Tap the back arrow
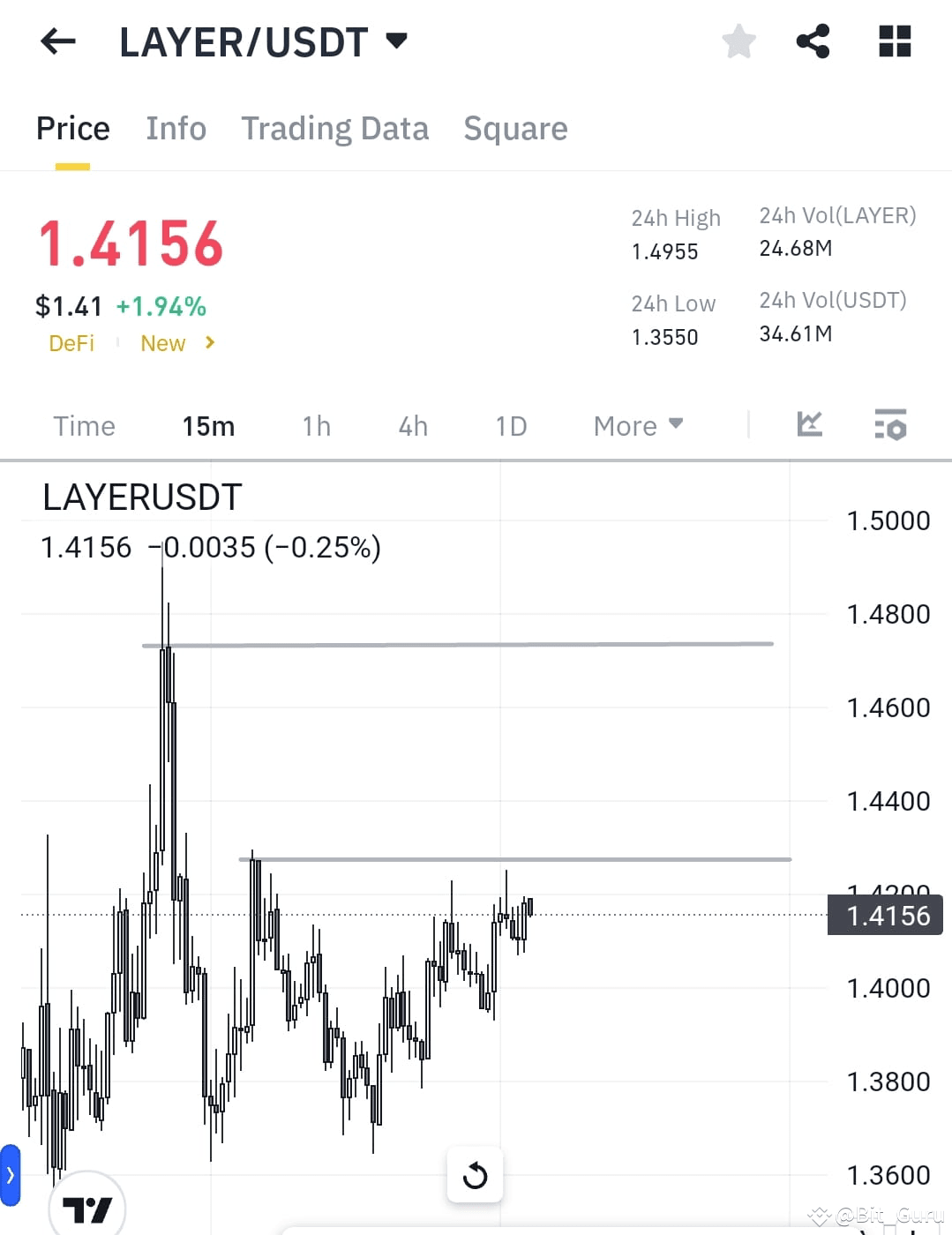Viewport: 952px width, 1235px height. coord(56,41)
